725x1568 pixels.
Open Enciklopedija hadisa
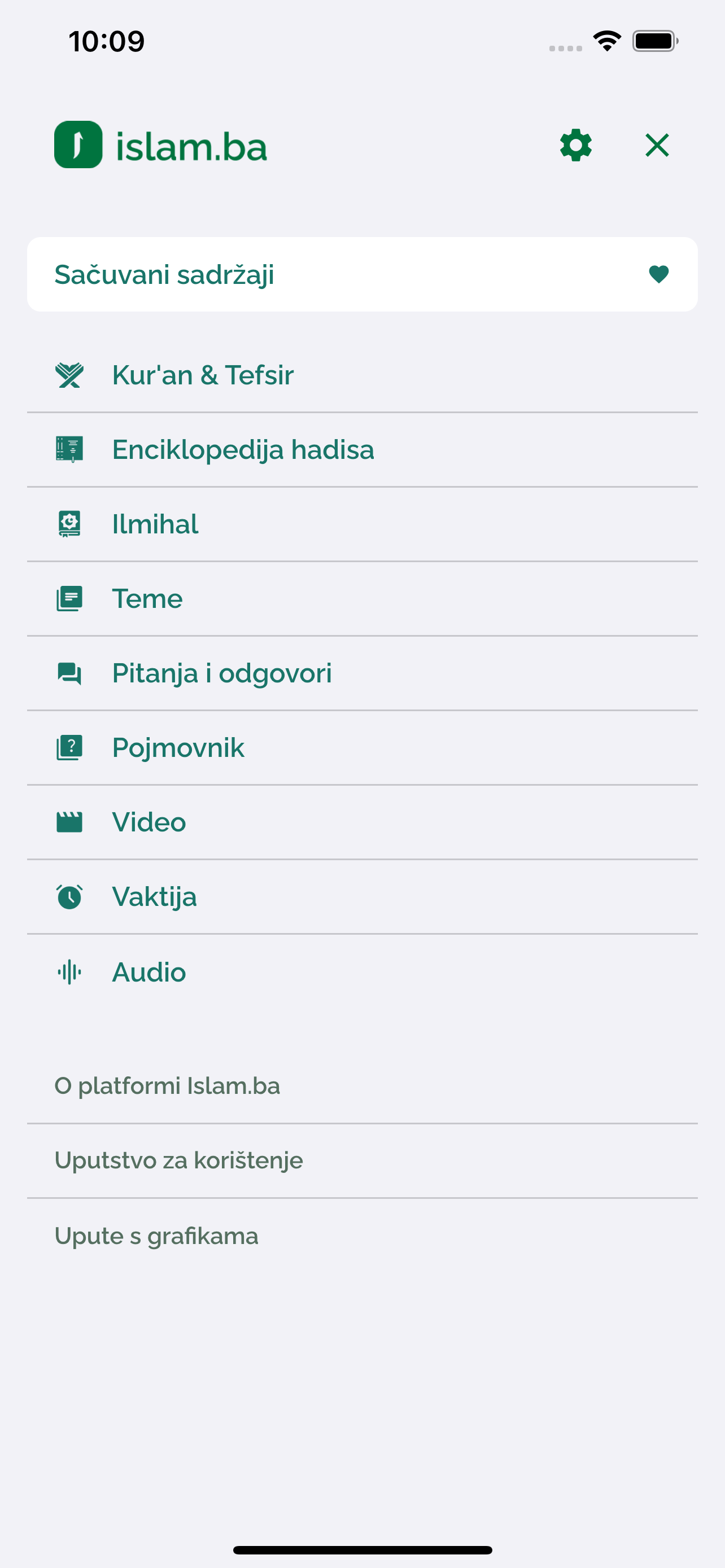[x=243, y=450]
